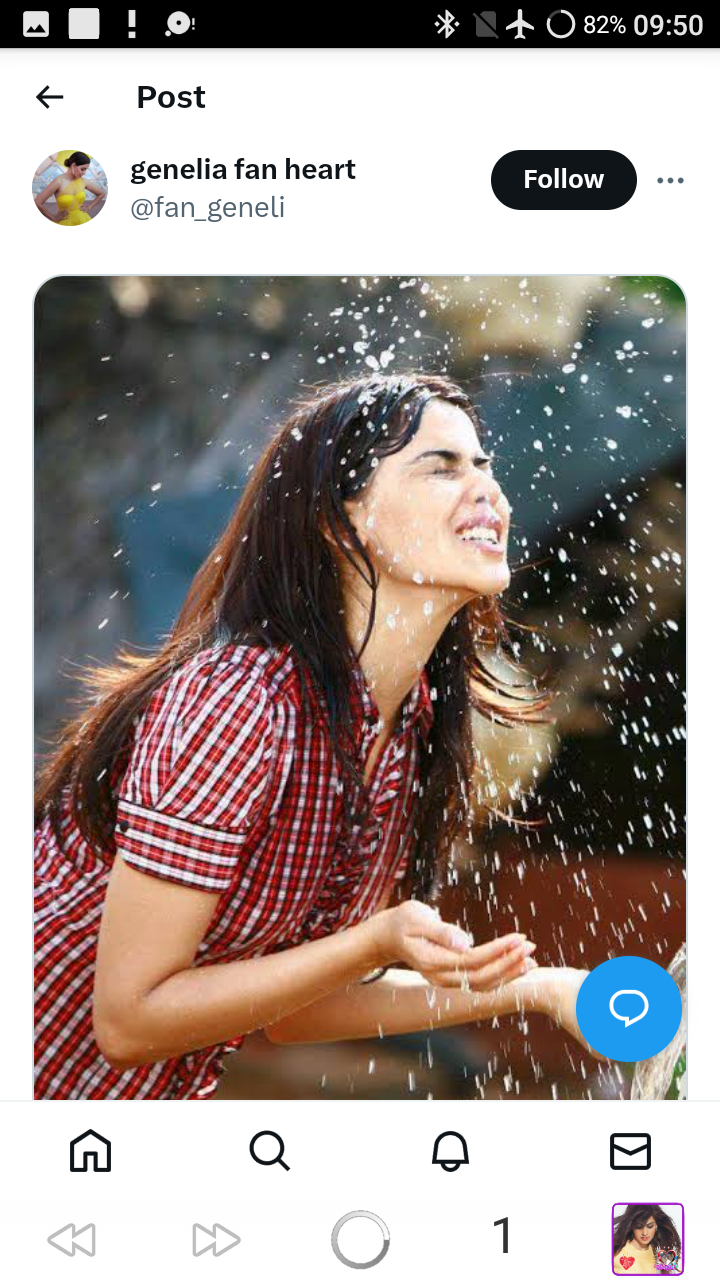Open the post's three-dot overflow menu

[670, 180]
